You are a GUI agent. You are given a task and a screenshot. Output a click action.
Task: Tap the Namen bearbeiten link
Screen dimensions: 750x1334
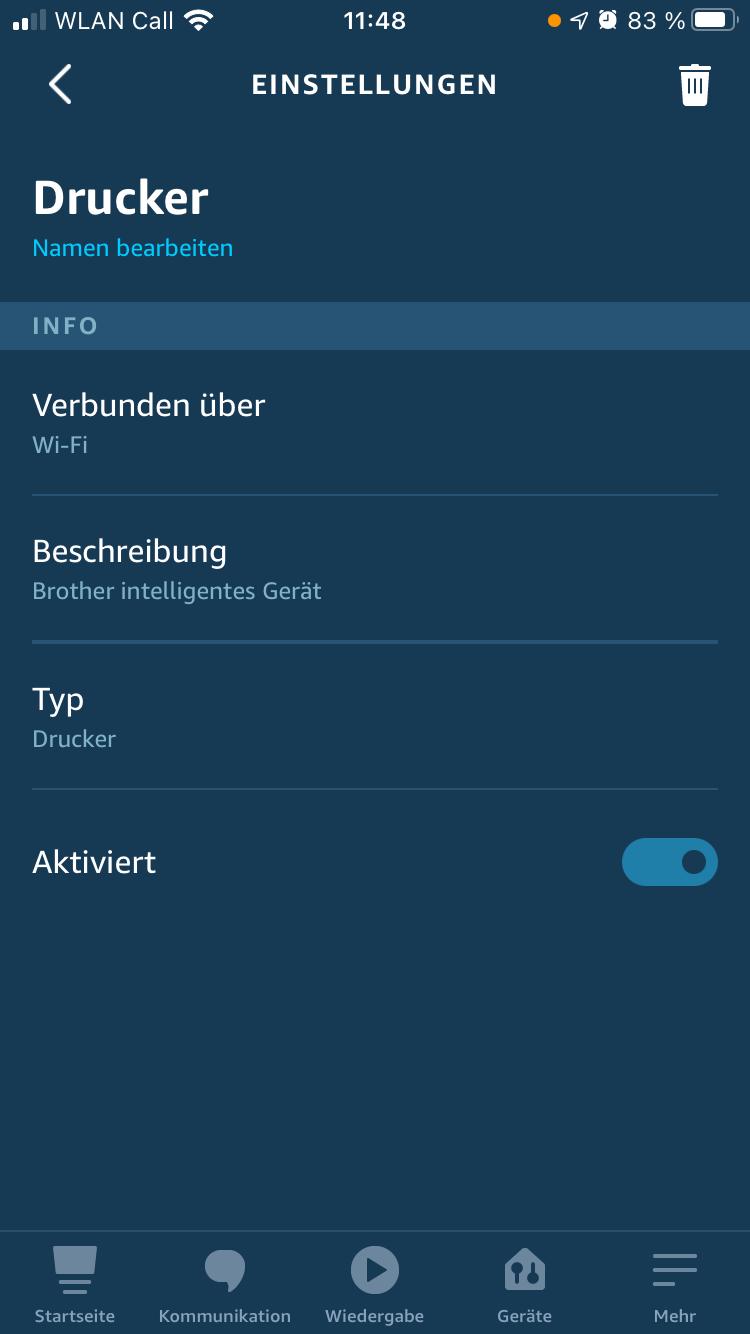pos(132,248)
